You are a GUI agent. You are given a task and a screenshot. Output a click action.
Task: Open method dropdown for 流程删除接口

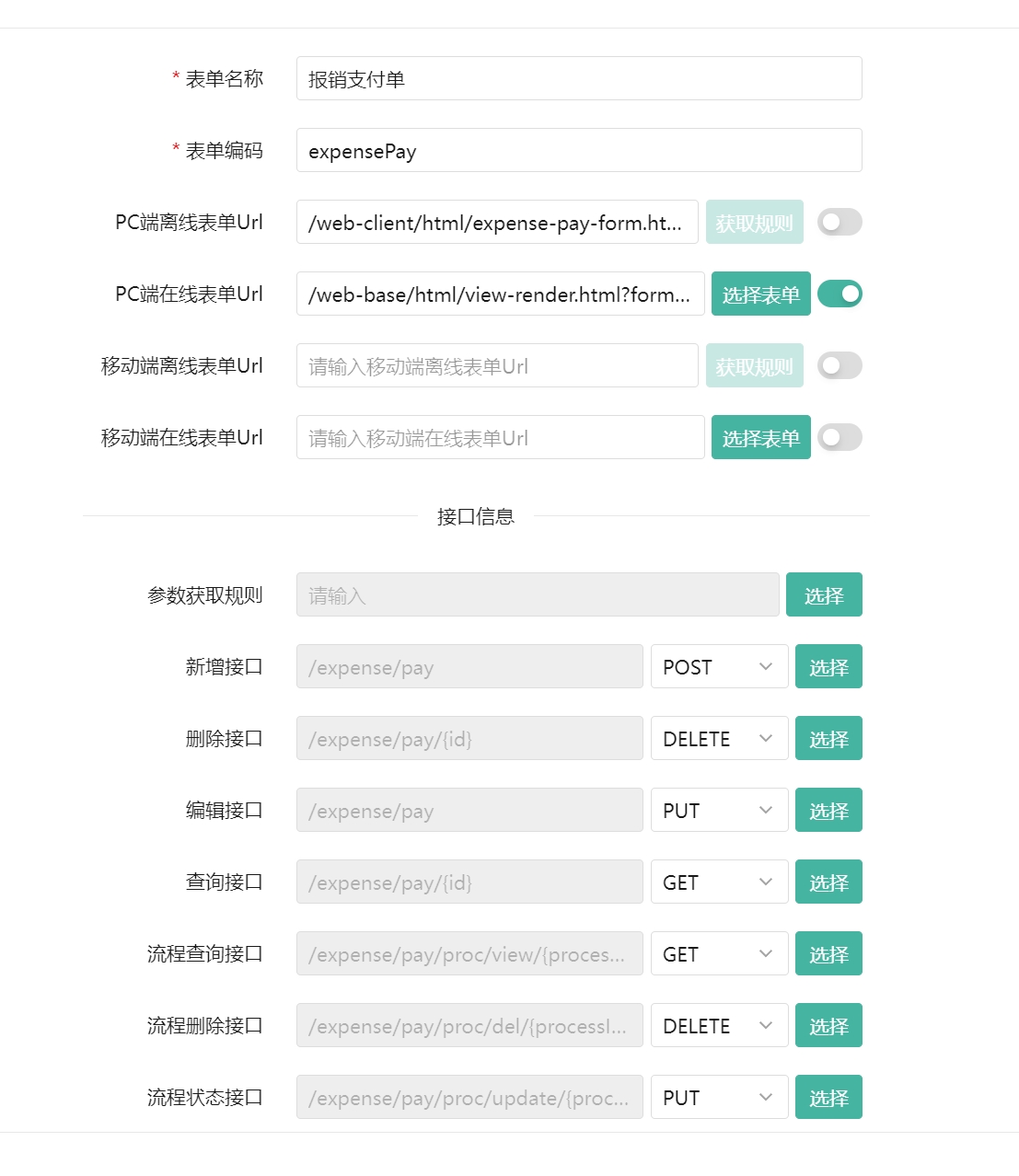(719, 1025)
